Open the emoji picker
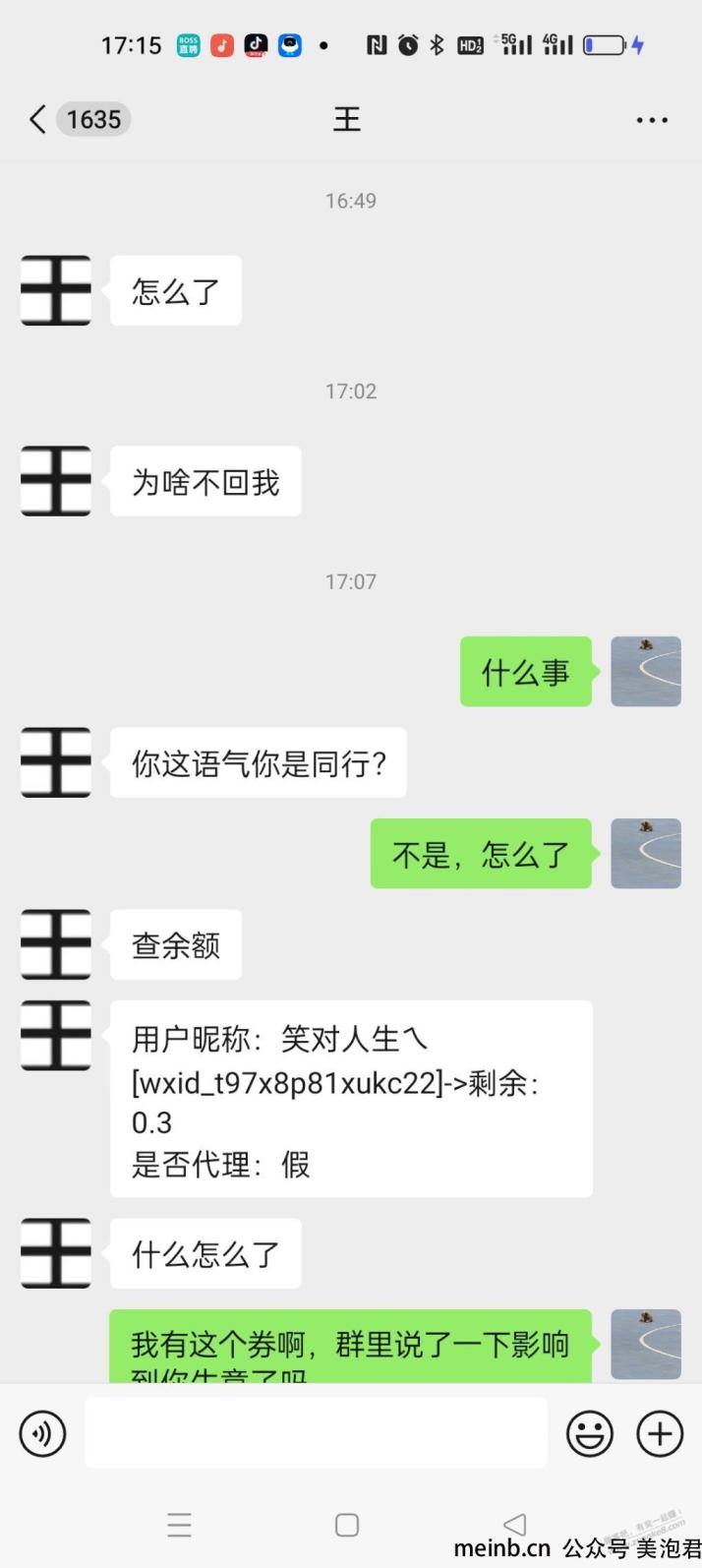The image size is (702, 1568). pos(590,1434)
